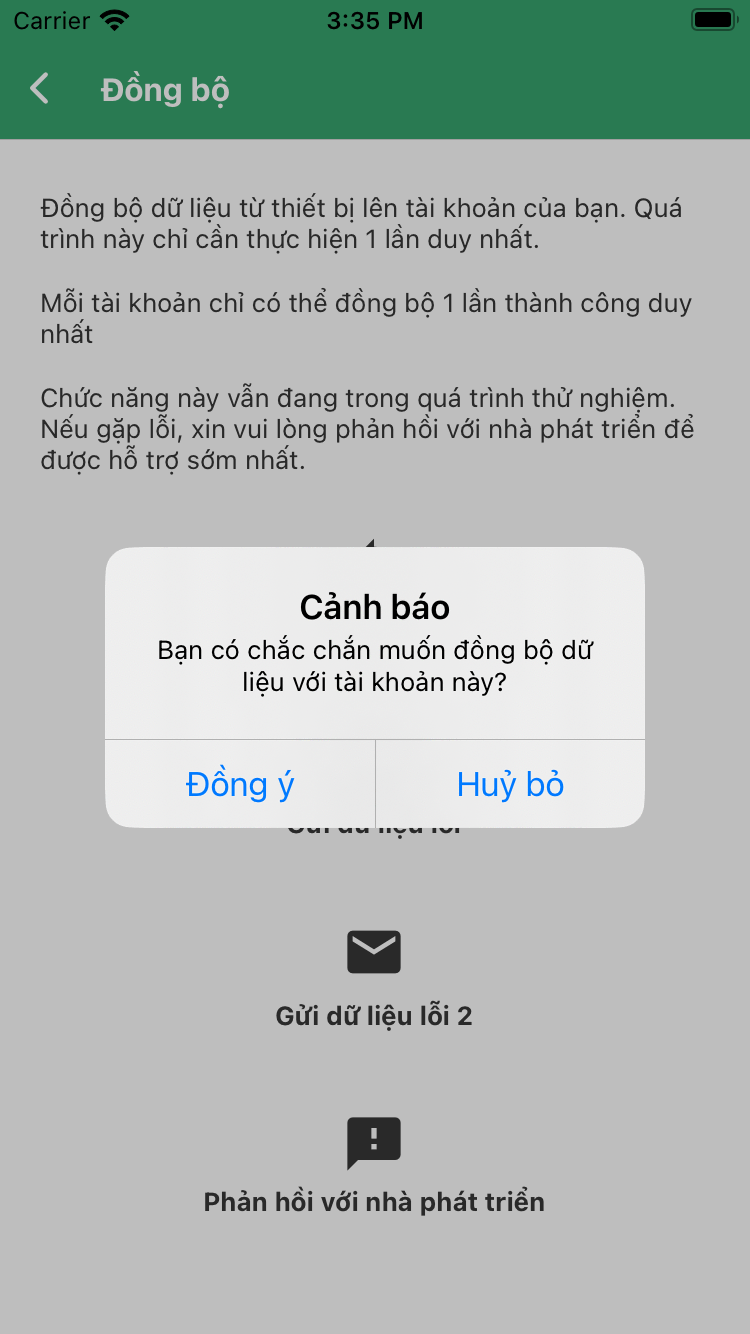Open Gửi dữ liệu lỗi 2 option
750x1334 pixels.
coord(374,978)
